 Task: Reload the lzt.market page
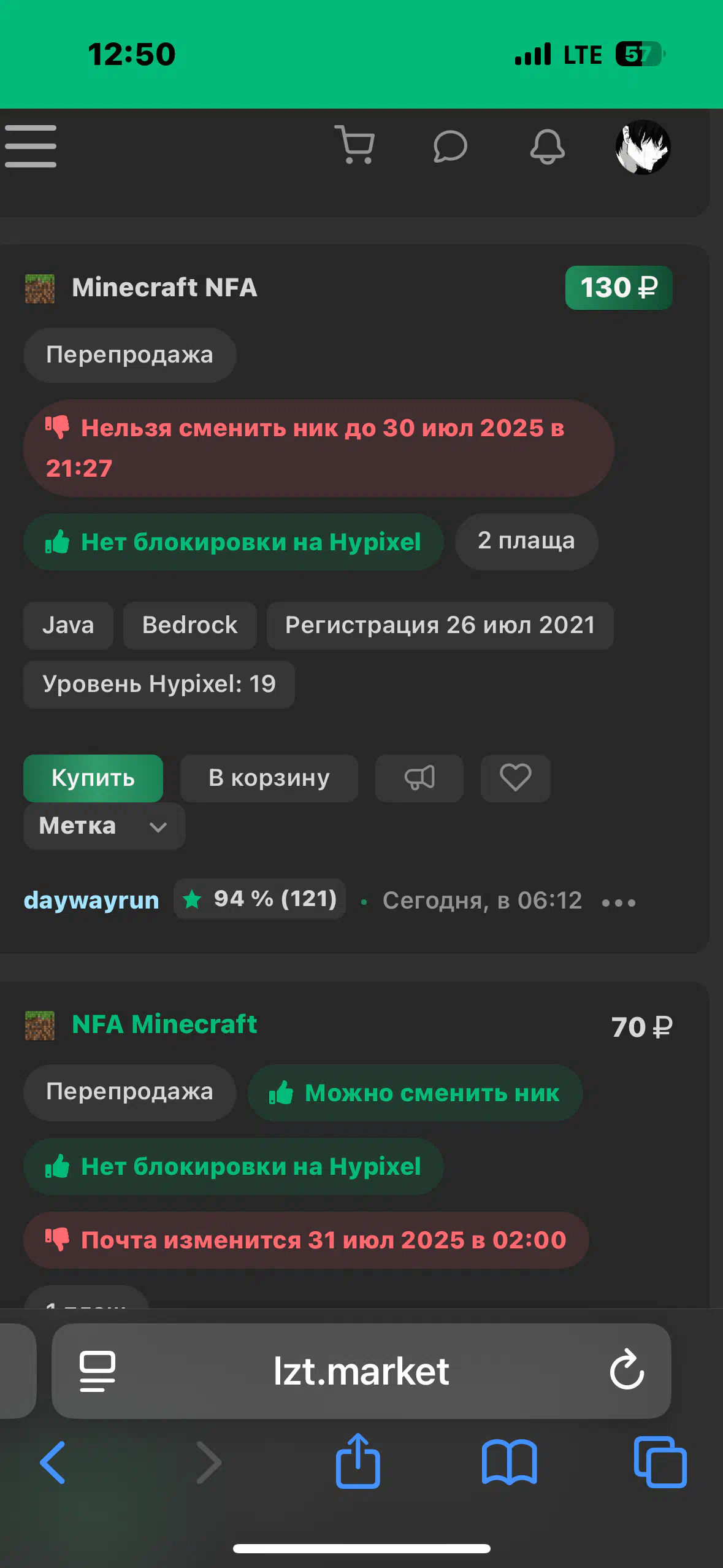pos(627,1369)
